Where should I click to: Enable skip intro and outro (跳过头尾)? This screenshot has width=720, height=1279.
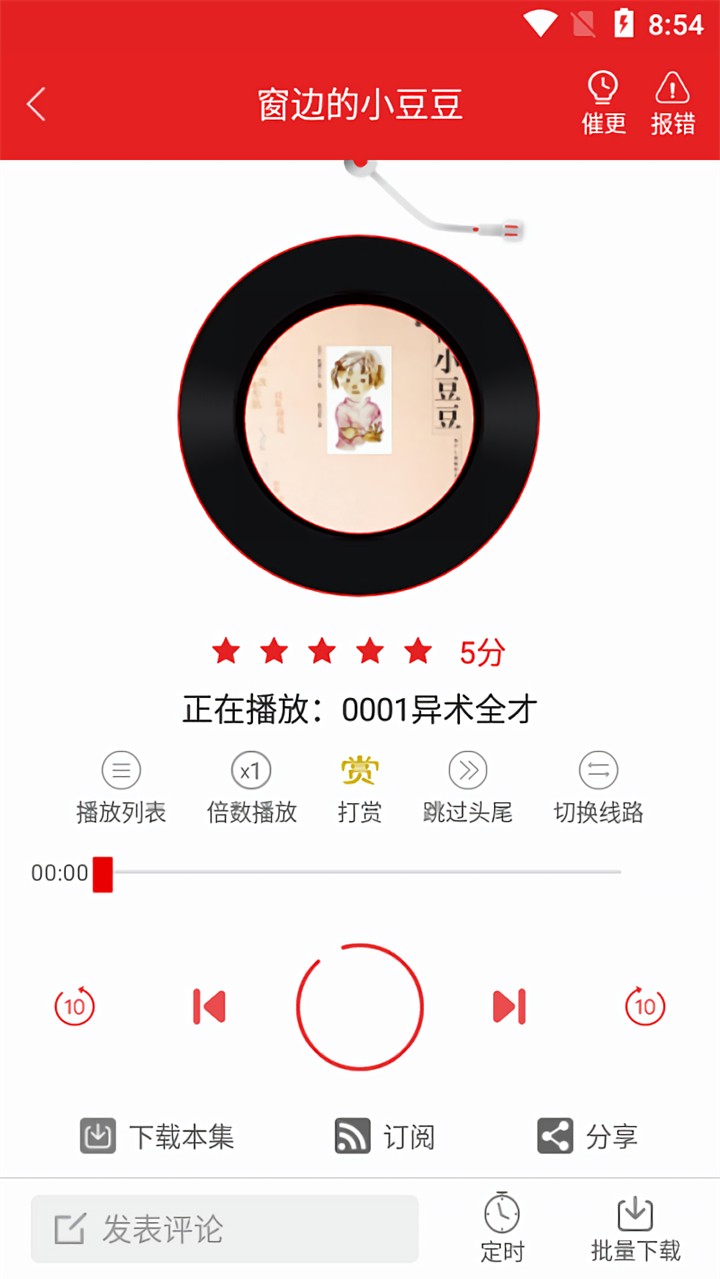[467, 785]
